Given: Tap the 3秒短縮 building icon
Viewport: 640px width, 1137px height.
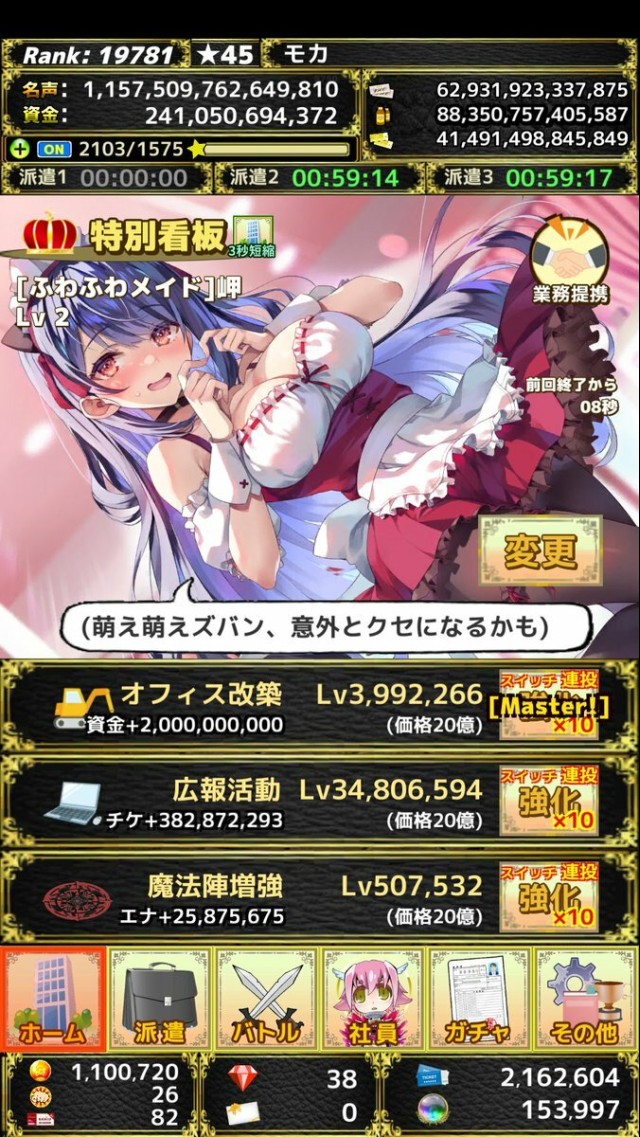Looking at the screenshot, I should (x=252, y=236).
